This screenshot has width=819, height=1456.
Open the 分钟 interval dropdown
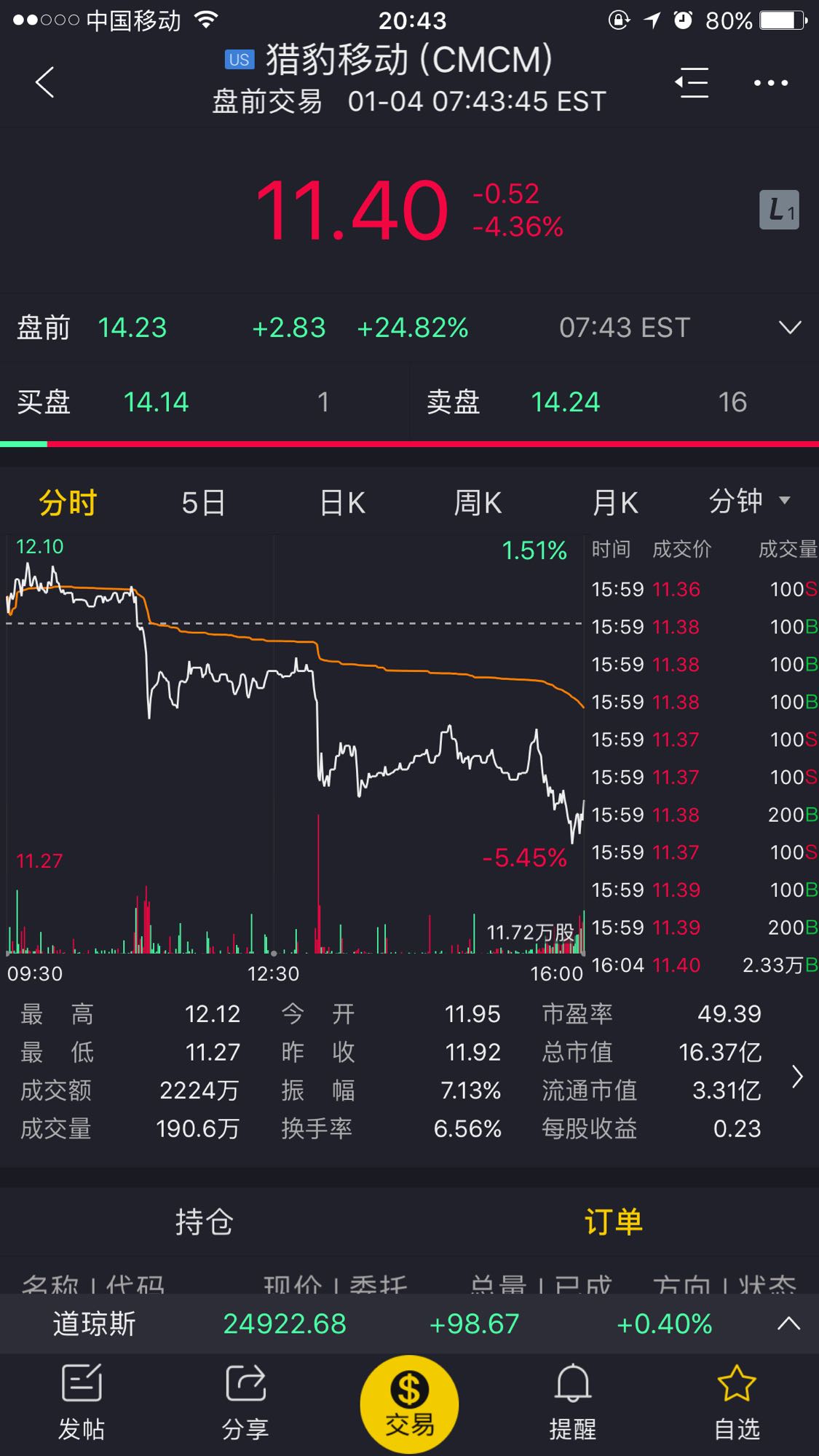pos(749,501)
